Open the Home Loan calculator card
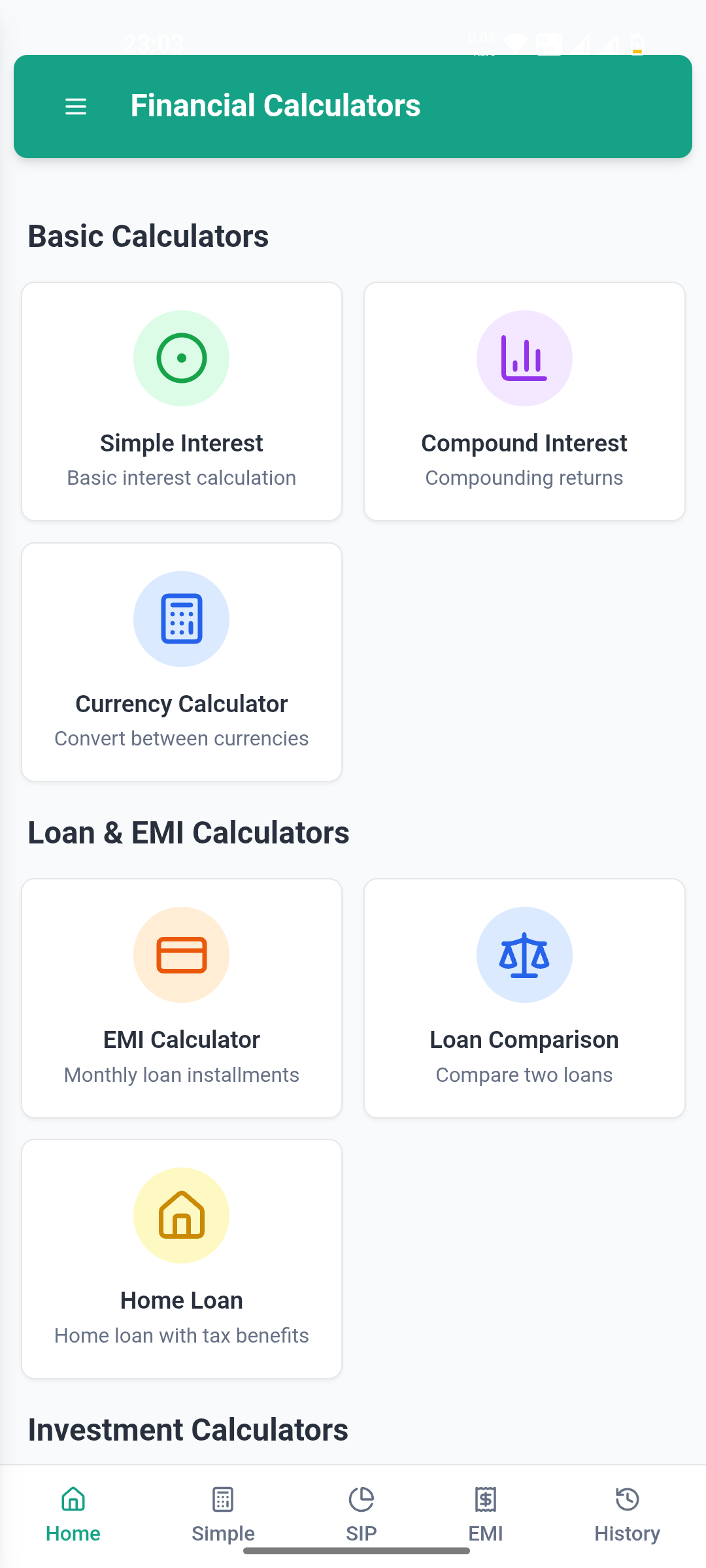Image resolution: width=706 pixels, height=1568 pixels. (182, 1258)
